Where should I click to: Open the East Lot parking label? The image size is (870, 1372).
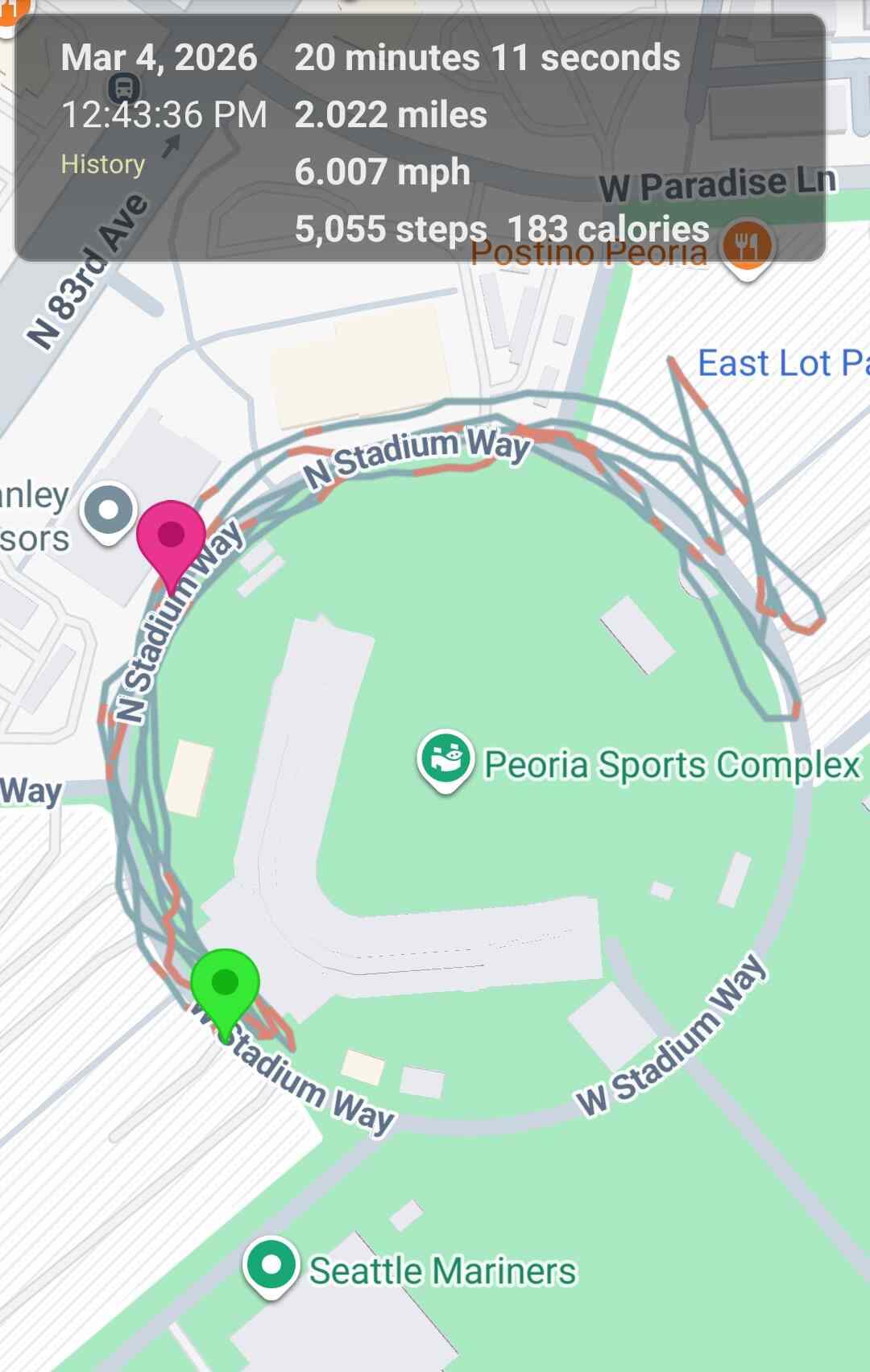(x=780, y=363)
